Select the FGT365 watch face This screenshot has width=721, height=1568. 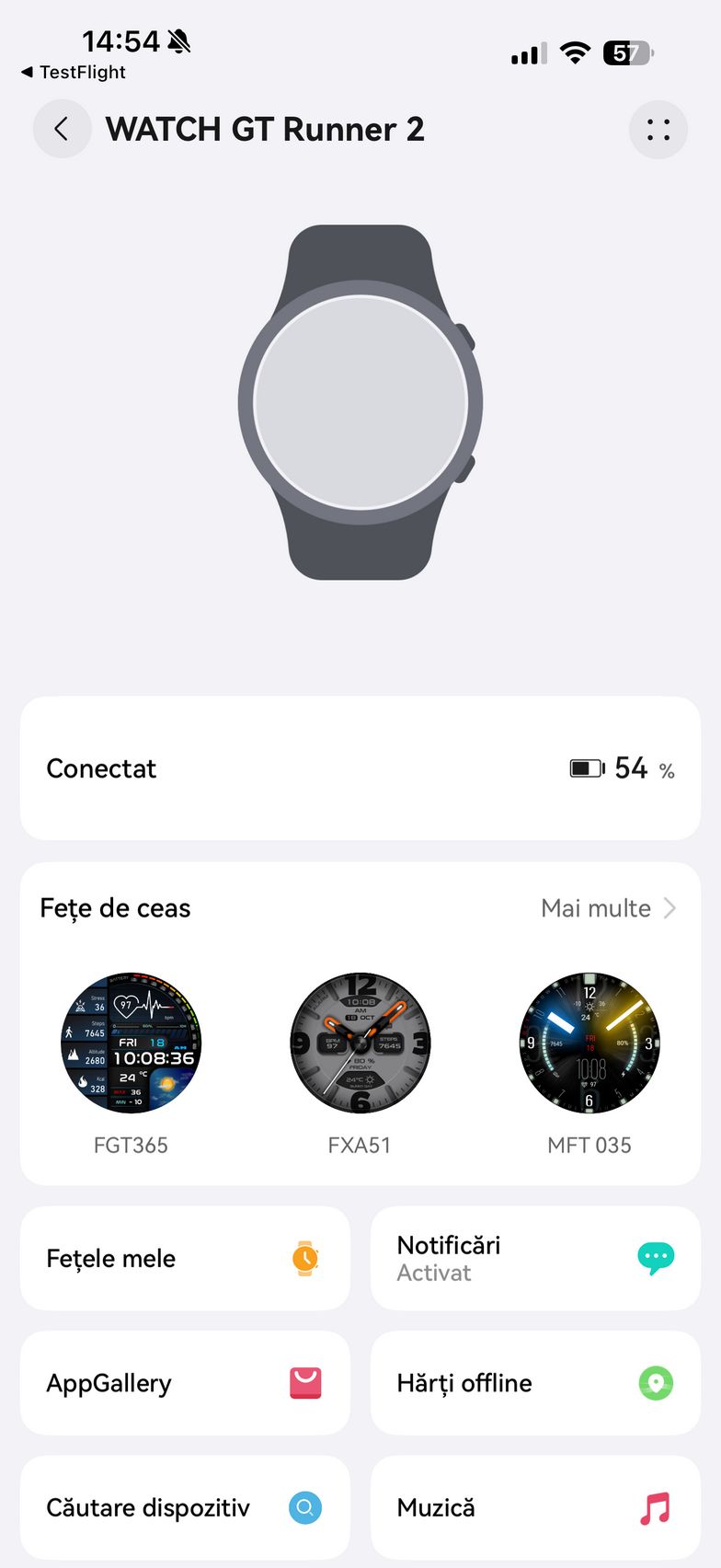point(131,1043)
